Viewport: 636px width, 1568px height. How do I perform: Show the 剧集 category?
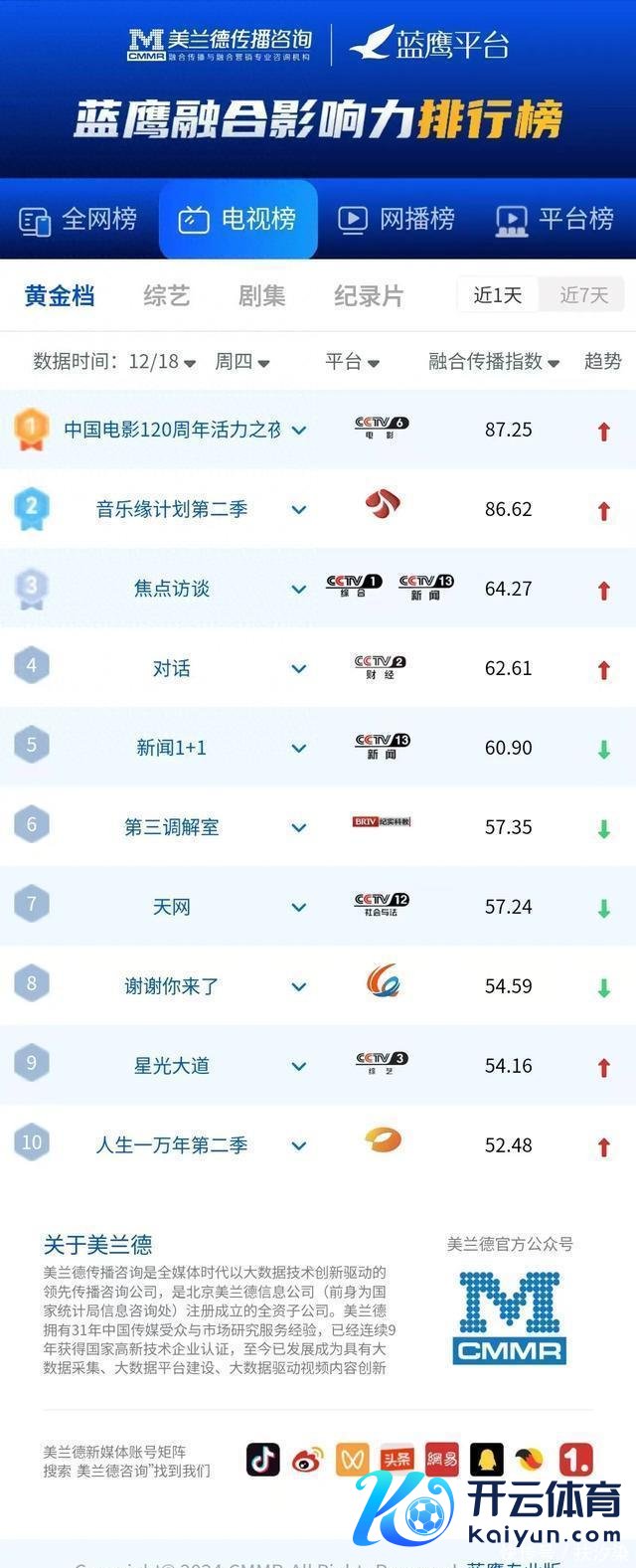pos(262,295)
